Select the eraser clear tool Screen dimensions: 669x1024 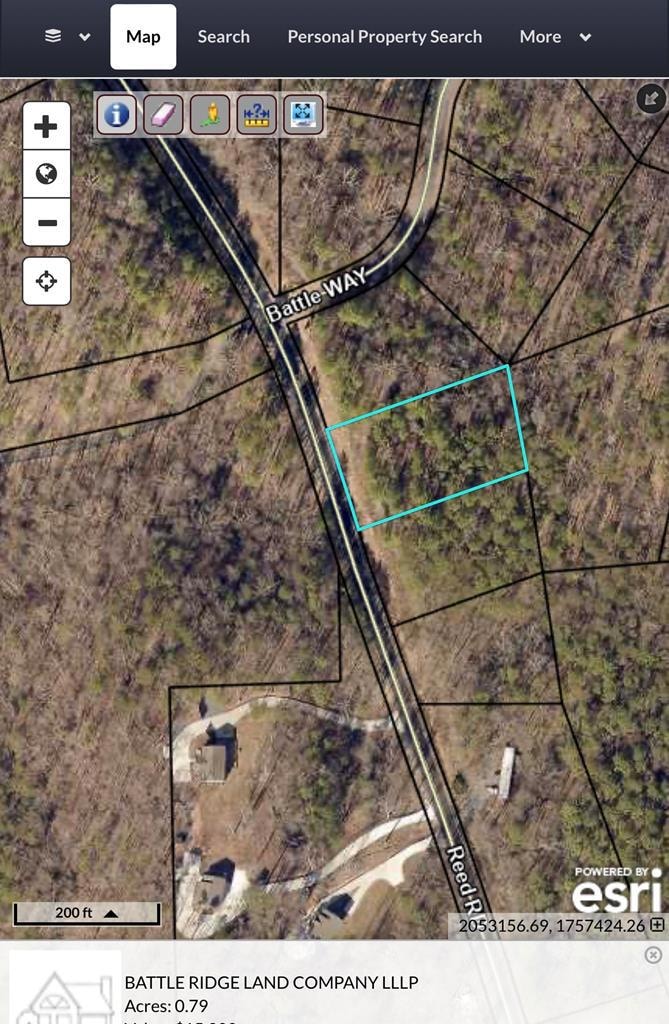point(164,114)
